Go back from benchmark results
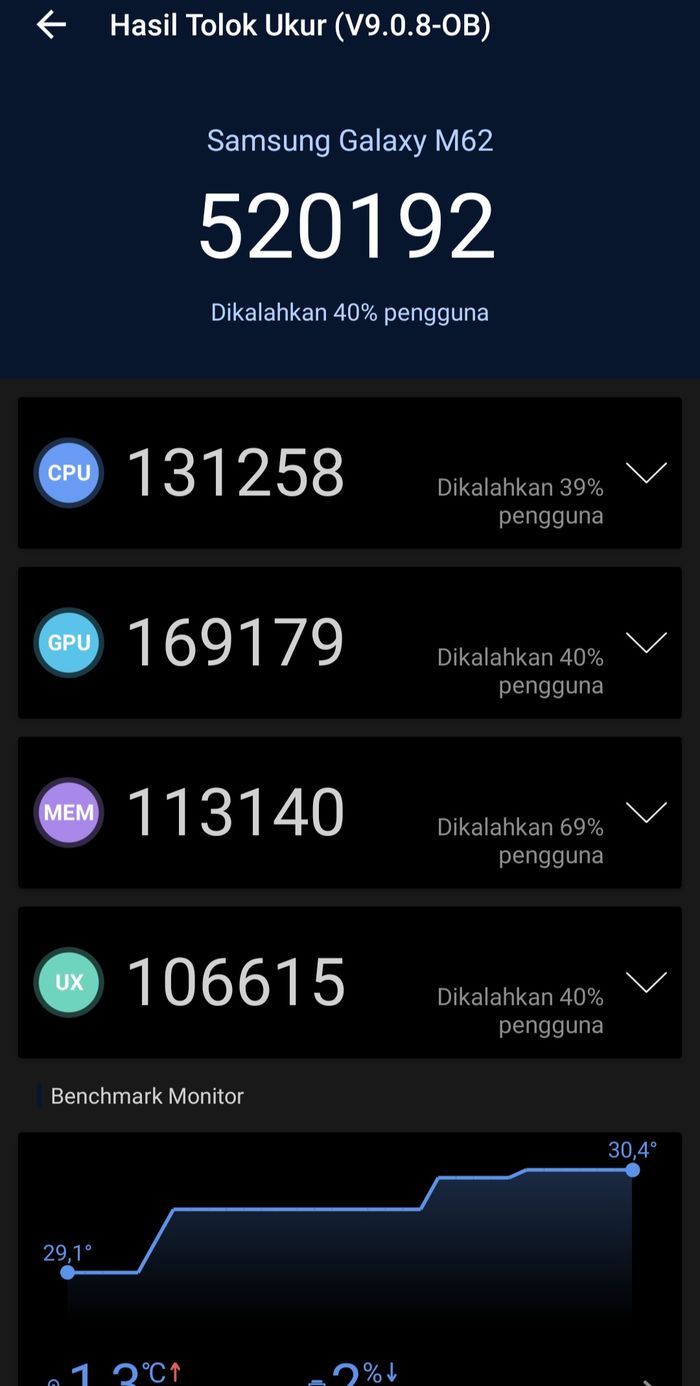700x1386 pixels. [51, 26]
